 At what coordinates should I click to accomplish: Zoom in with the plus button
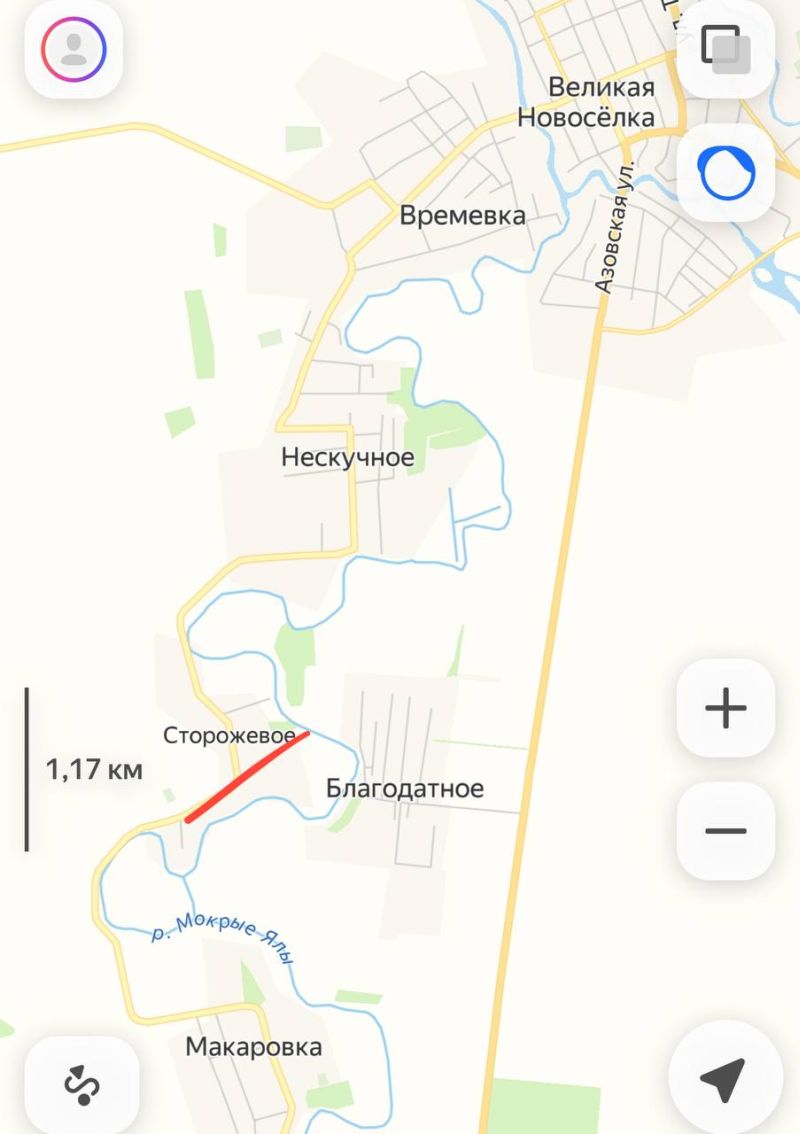(x=726, y=708)
